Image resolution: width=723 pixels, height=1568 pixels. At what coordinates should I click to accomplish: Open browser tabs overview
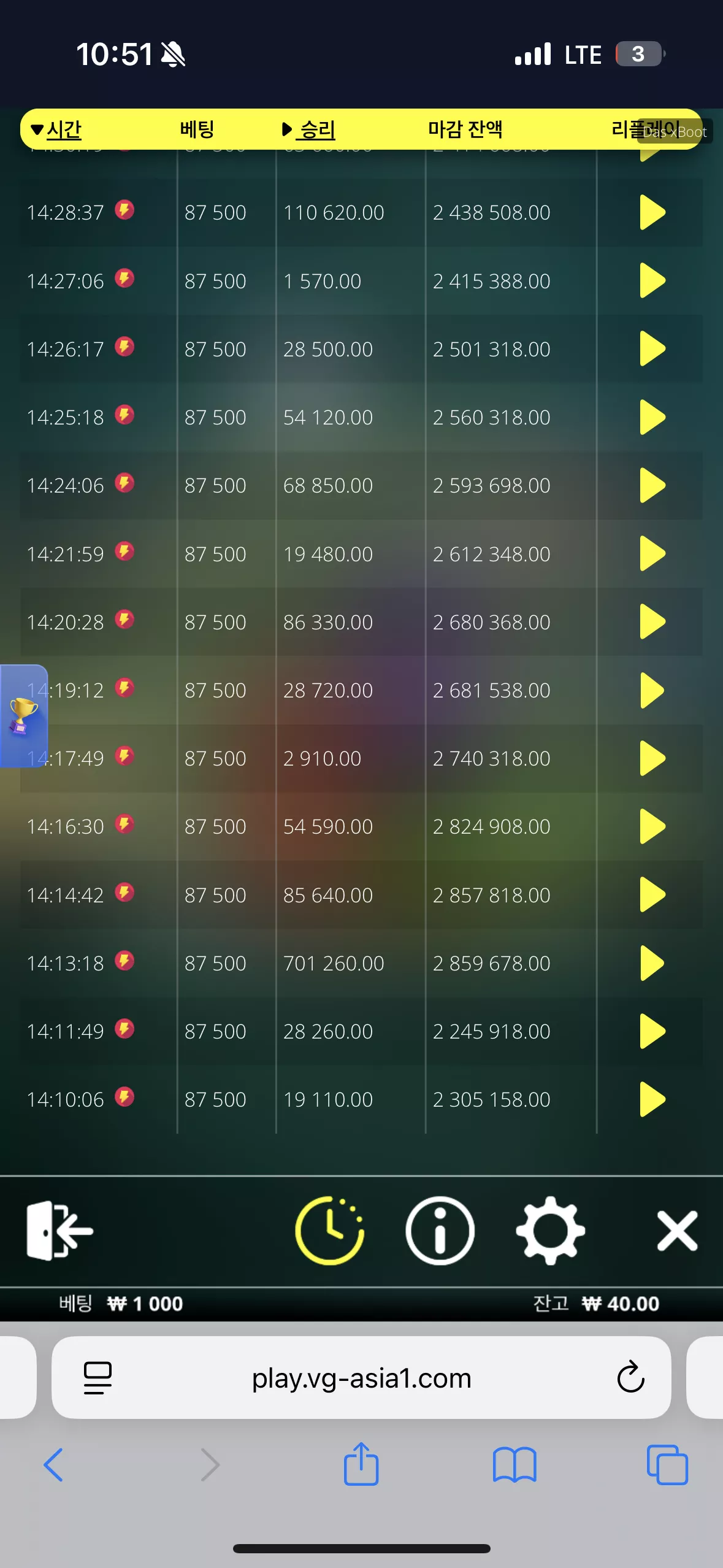tap(667, 1465)
